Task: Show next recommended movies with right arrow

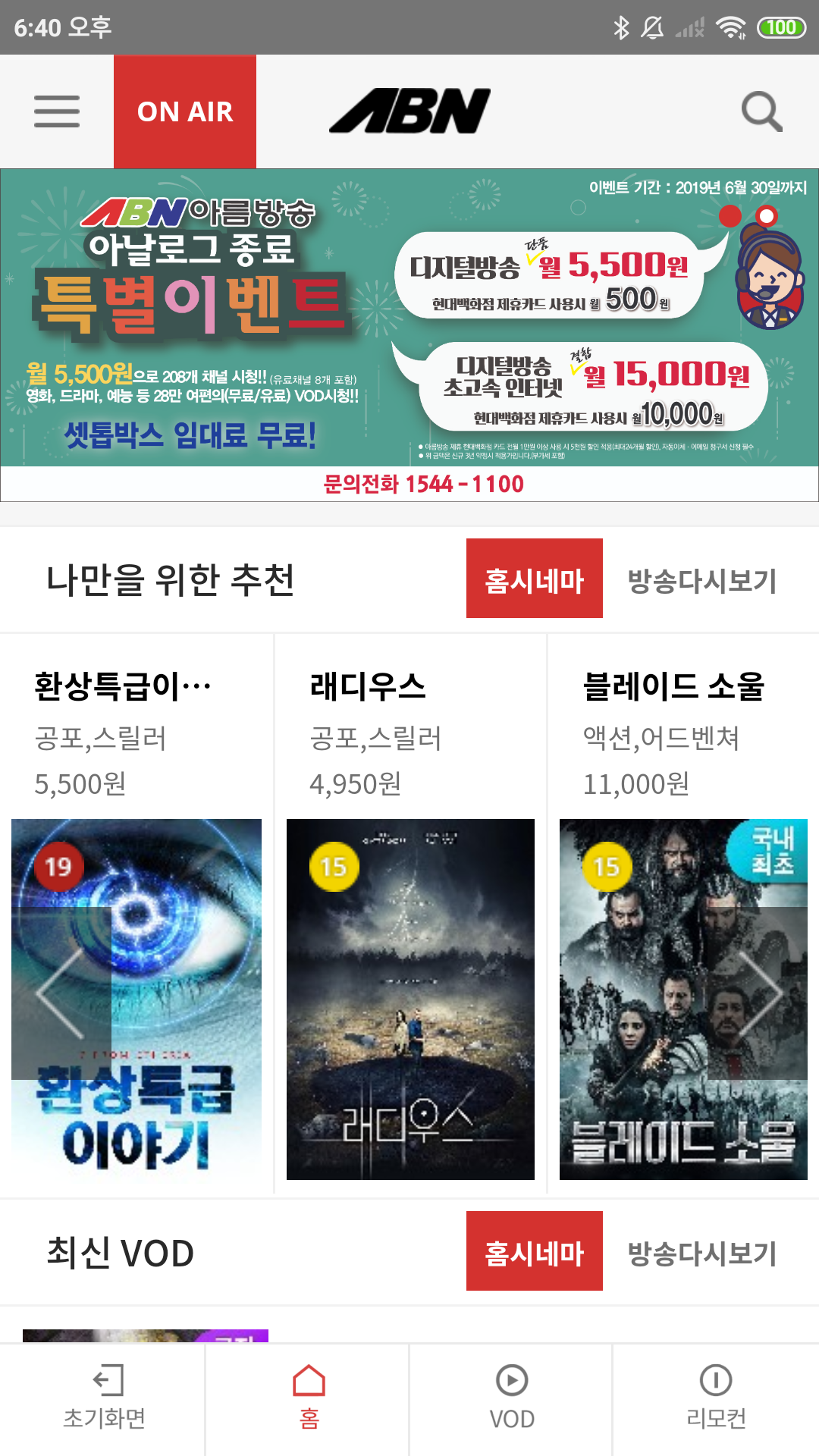Action: point(758,993)
